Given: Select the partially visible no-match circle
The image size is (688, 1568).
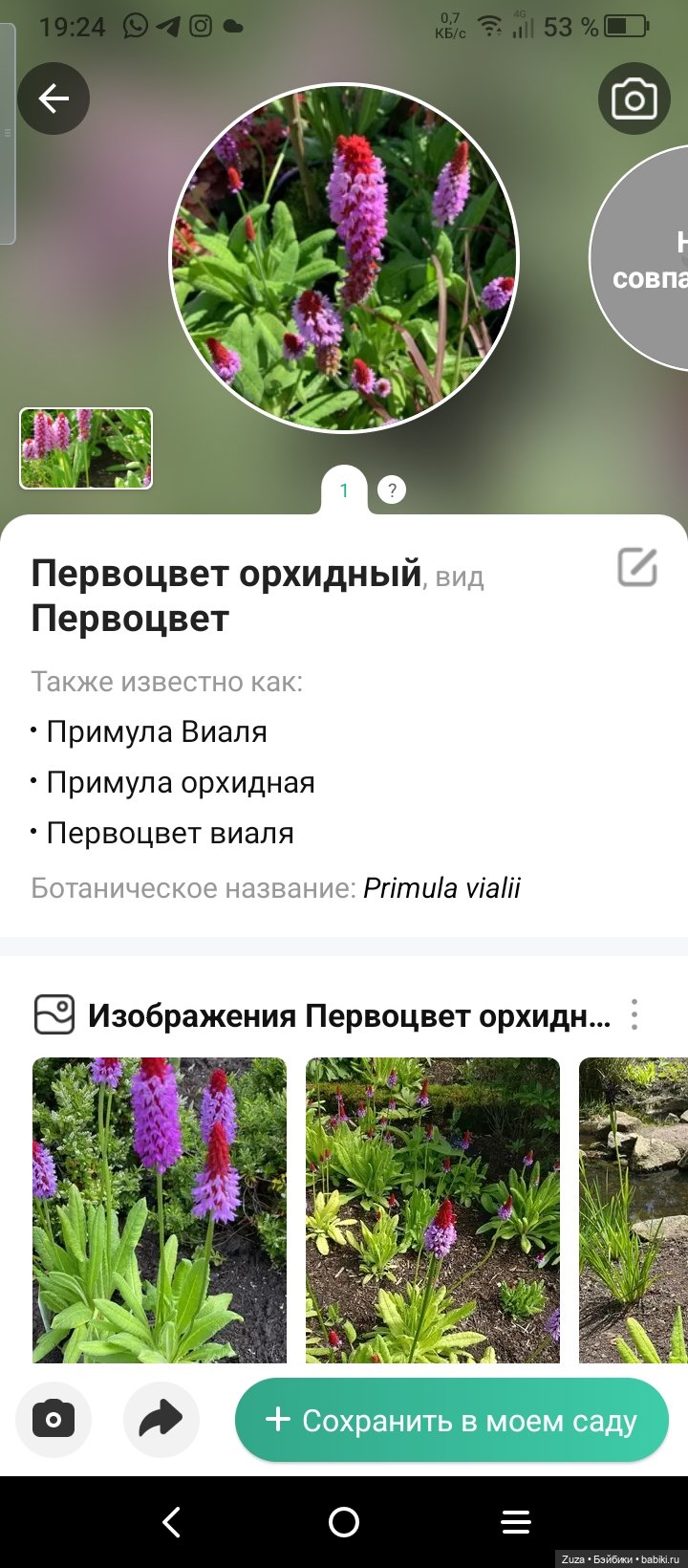Looking at the screenshot, I should pos(645,258).
